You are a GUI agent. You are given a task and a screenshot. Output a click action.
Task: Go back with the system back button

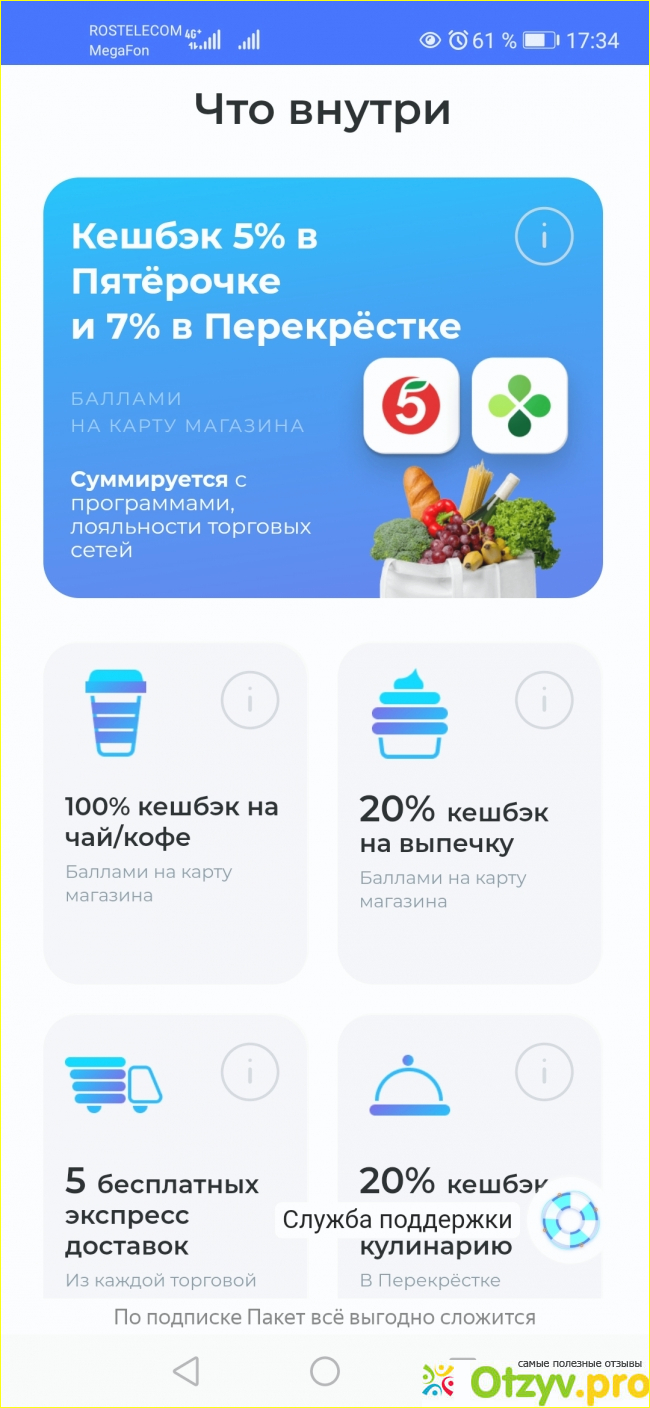(x=186, y=1371)
